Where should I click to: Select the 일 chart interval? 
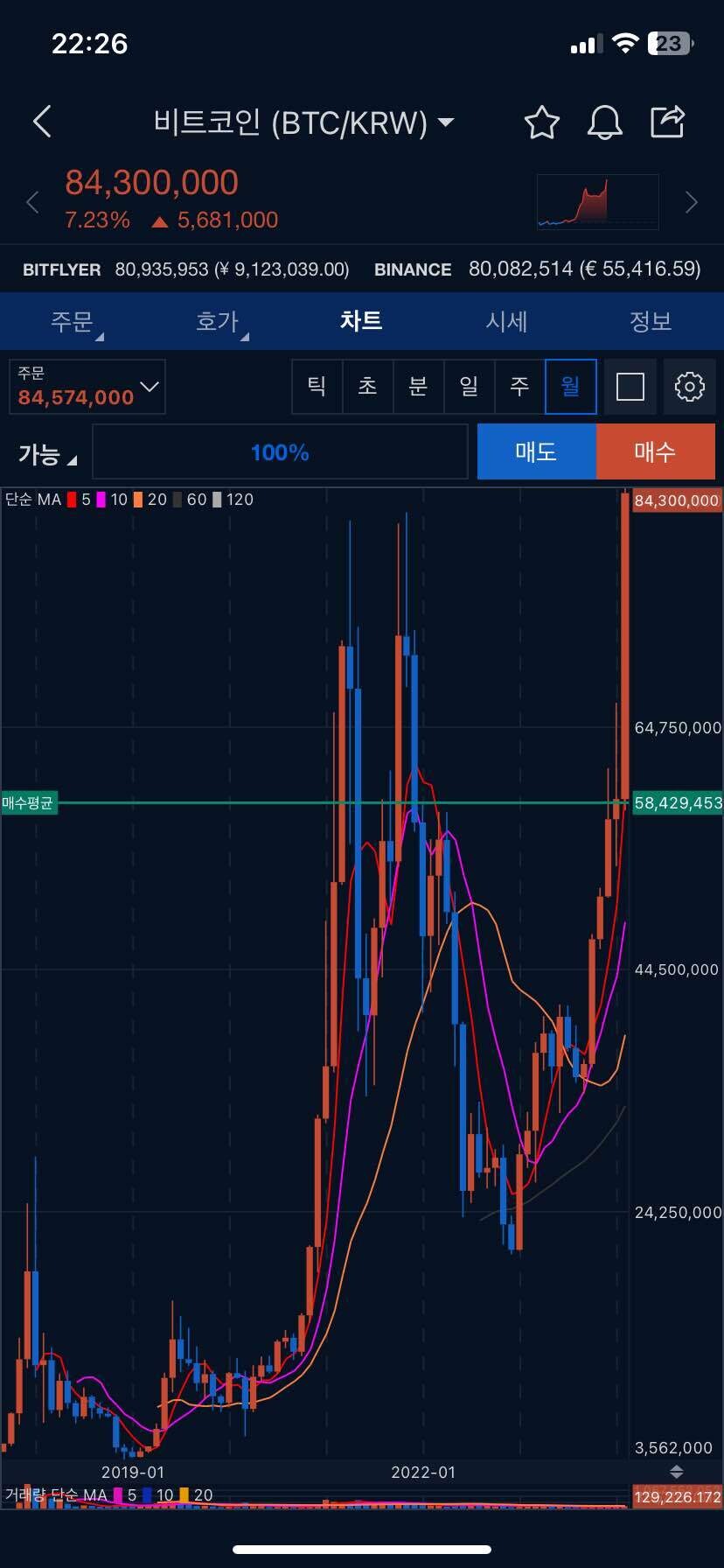tap(469, 387)
